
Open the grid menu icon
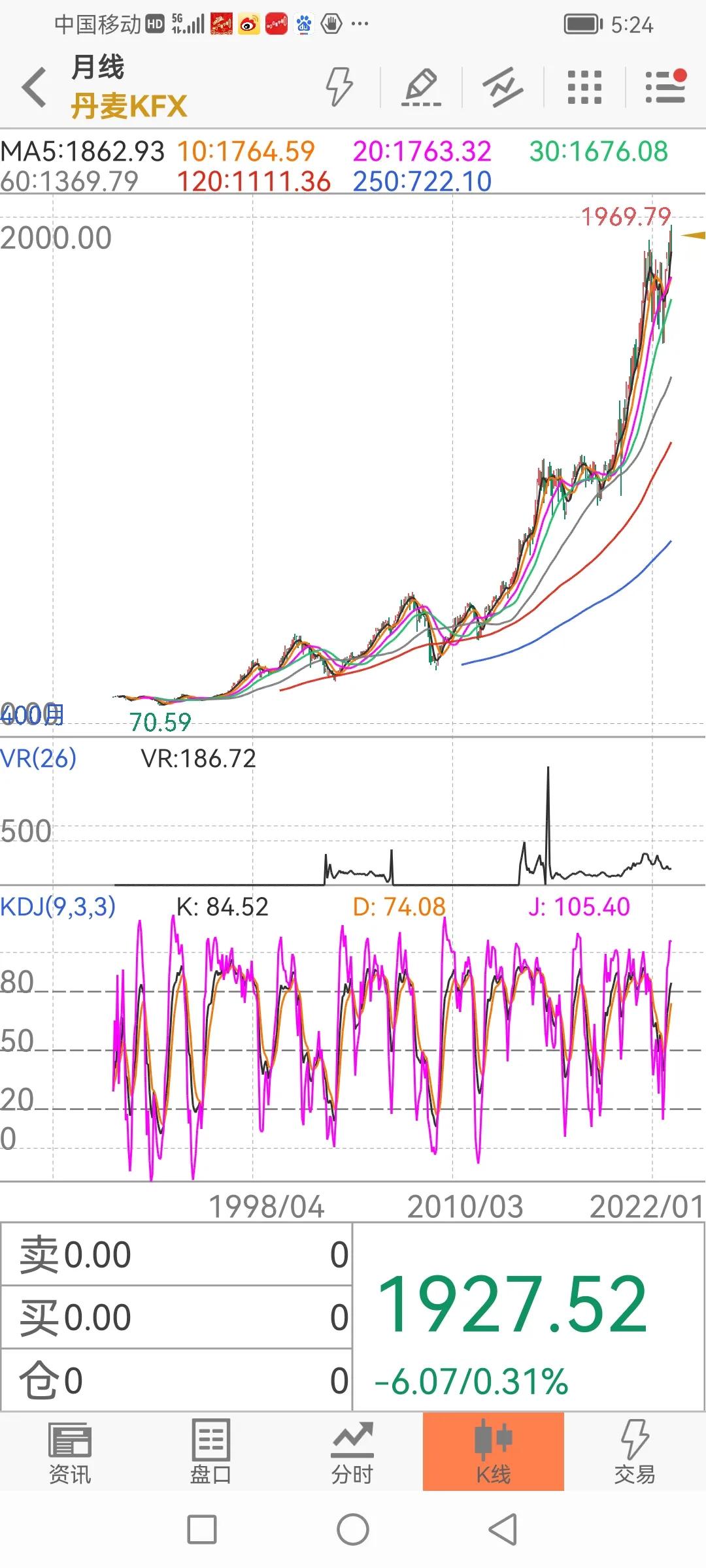pyautogui.click(x=584, y=87)
